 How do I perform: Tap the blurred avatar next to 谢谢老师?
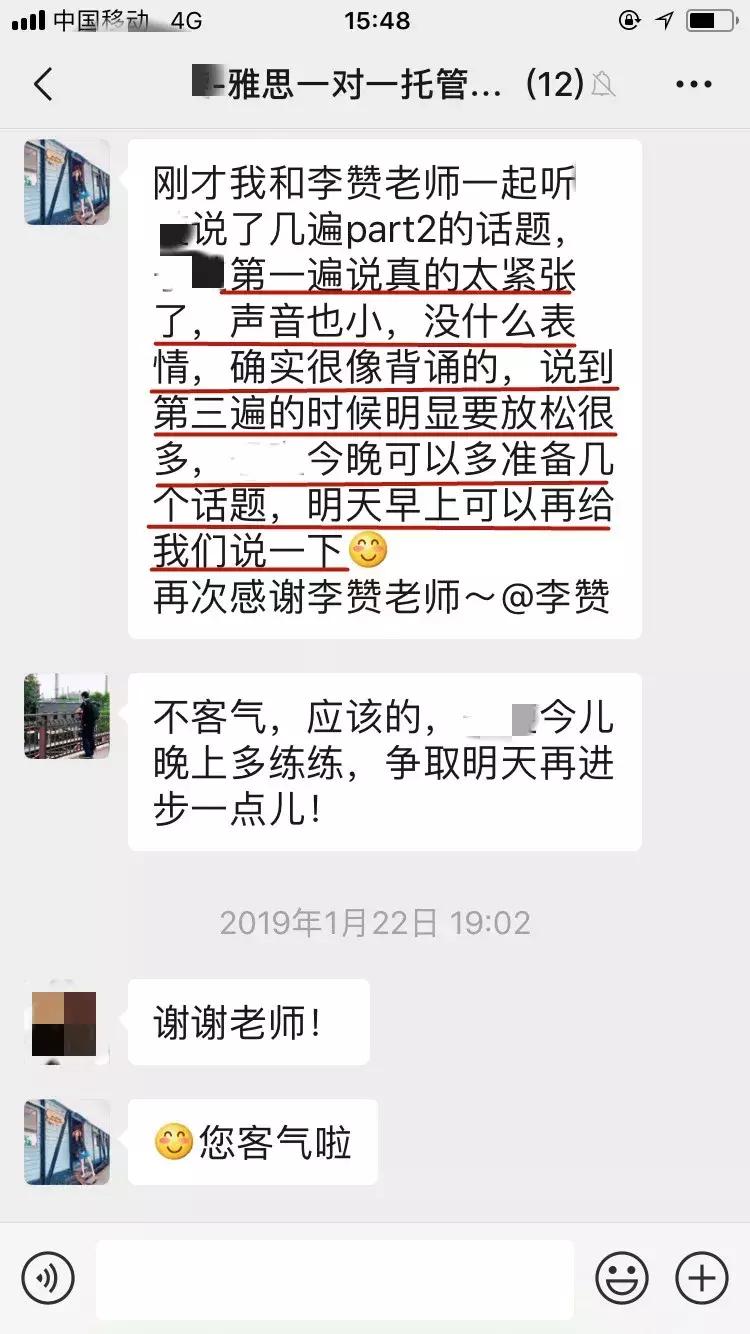65,1022
